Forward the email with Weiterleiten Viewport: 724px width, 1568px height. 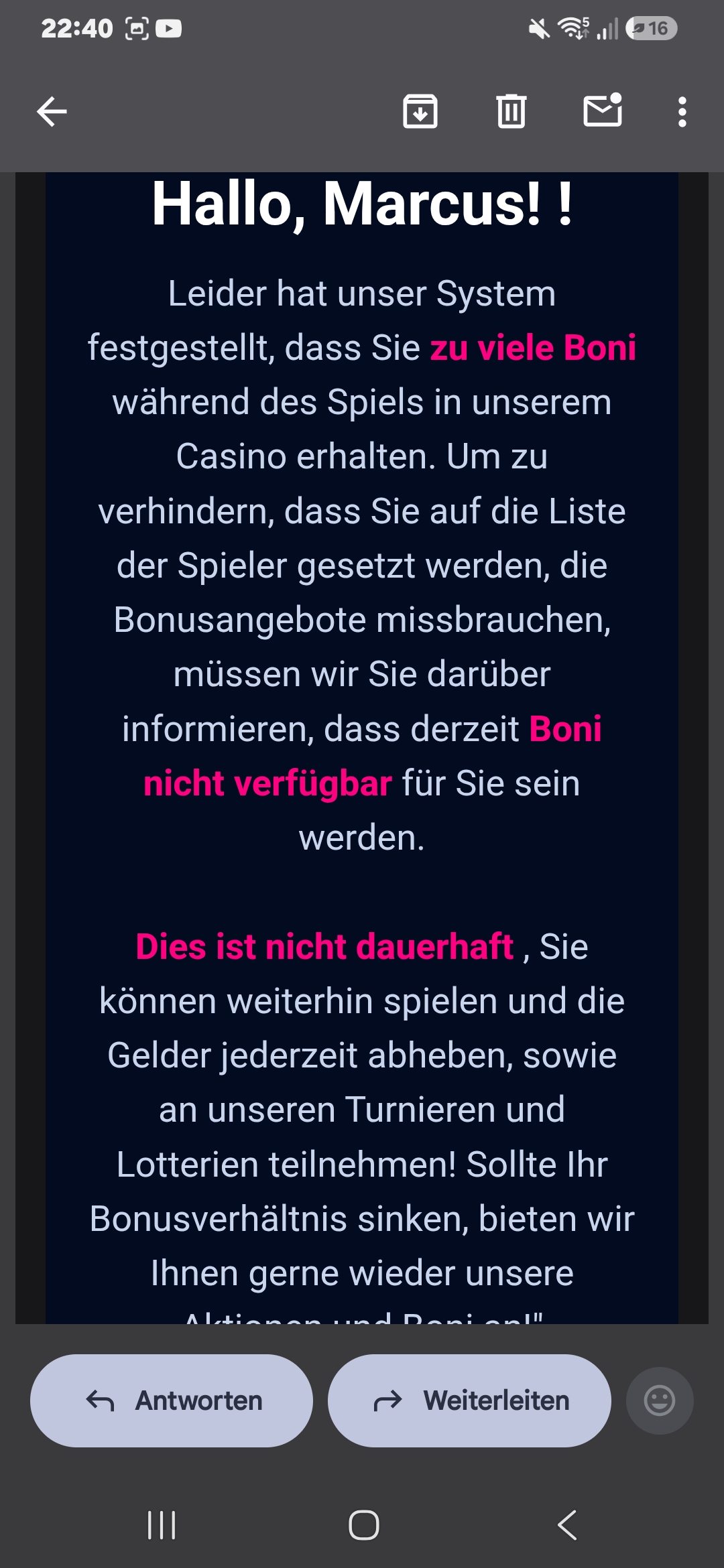click(x=469, y=1400)
